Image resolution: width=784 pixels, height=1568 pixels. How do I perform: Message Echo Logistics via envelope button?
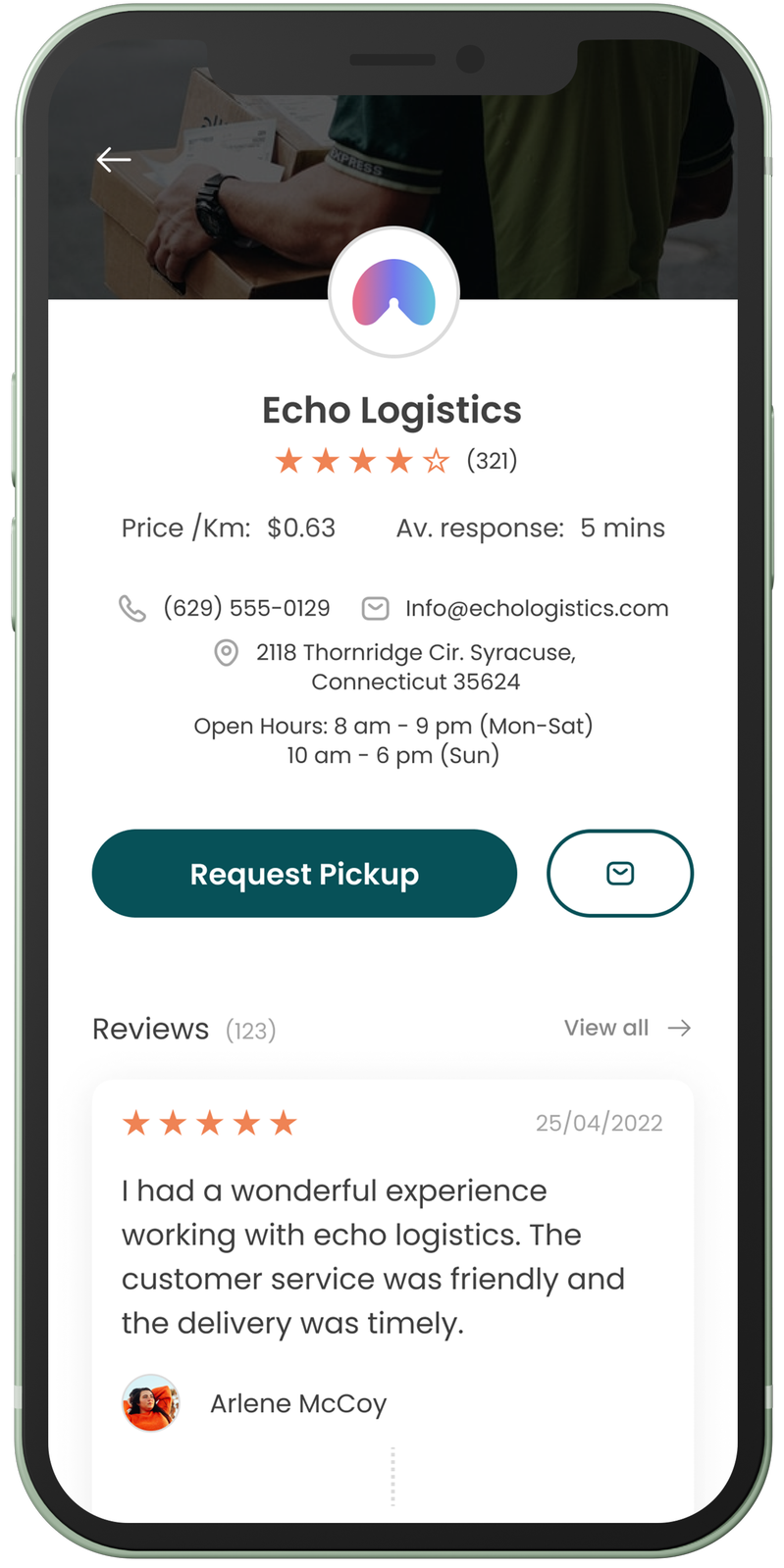click(619, 874)
